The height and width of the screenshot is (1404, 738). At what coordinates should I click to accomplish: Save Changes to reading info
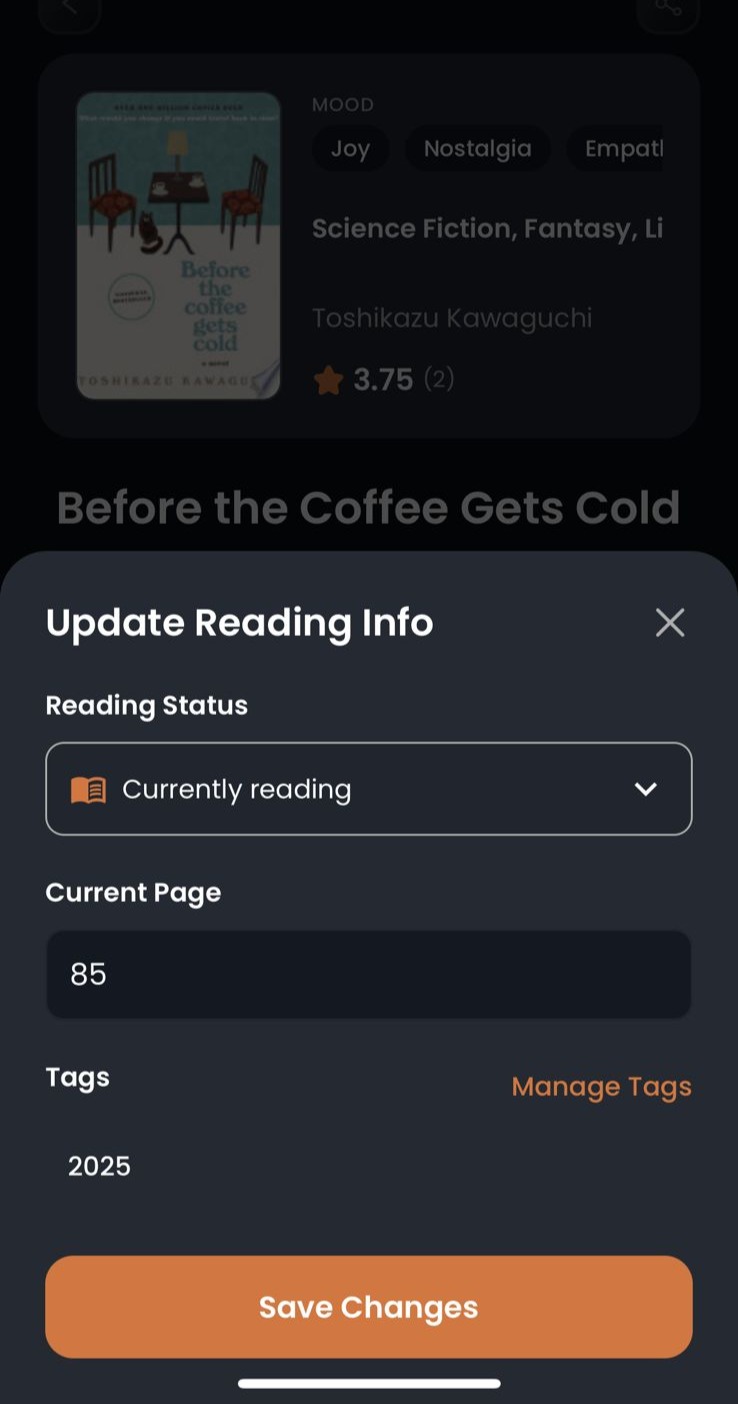tap(368, 1307)
